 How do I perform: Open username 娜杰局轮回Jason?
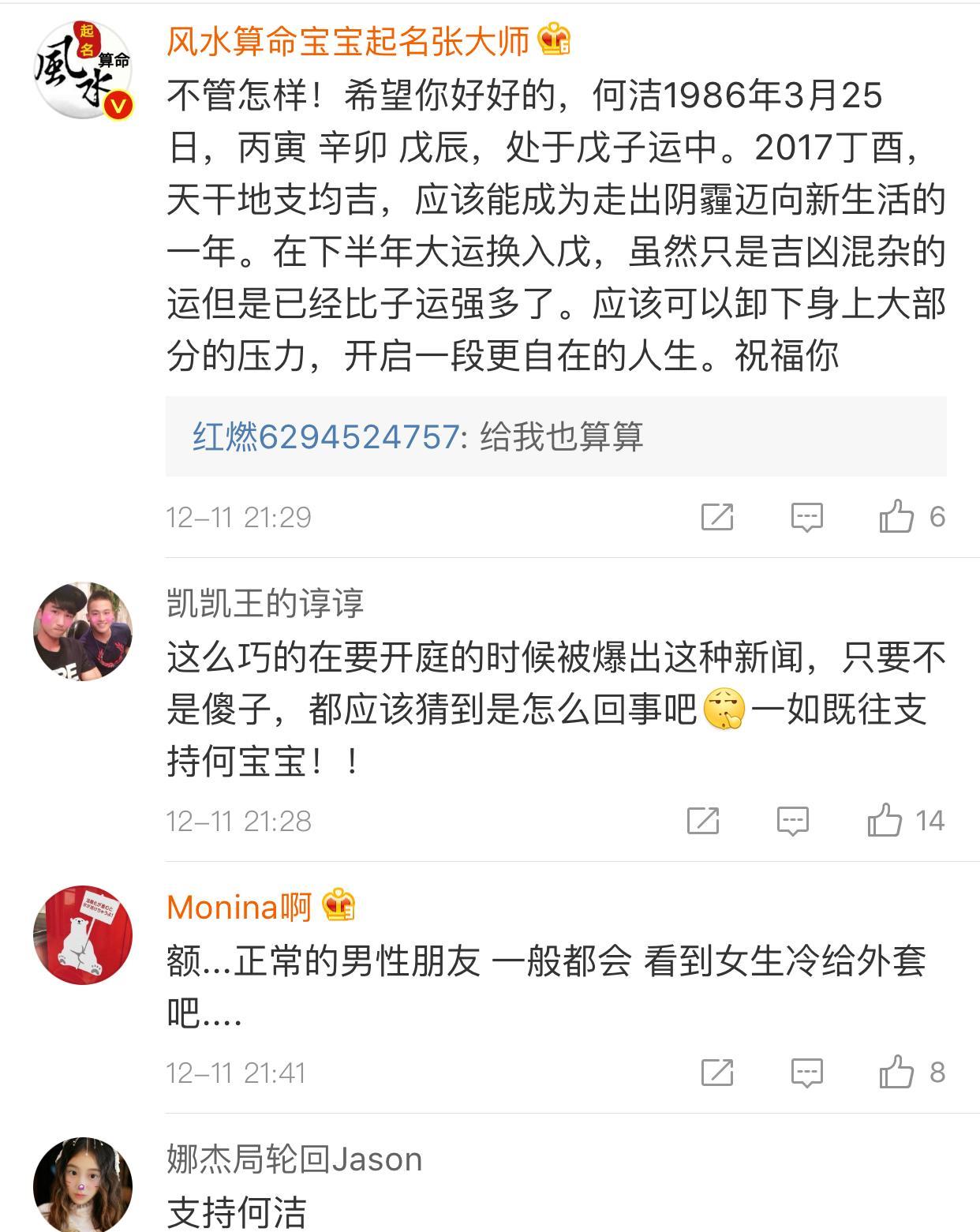(294, 1159)
